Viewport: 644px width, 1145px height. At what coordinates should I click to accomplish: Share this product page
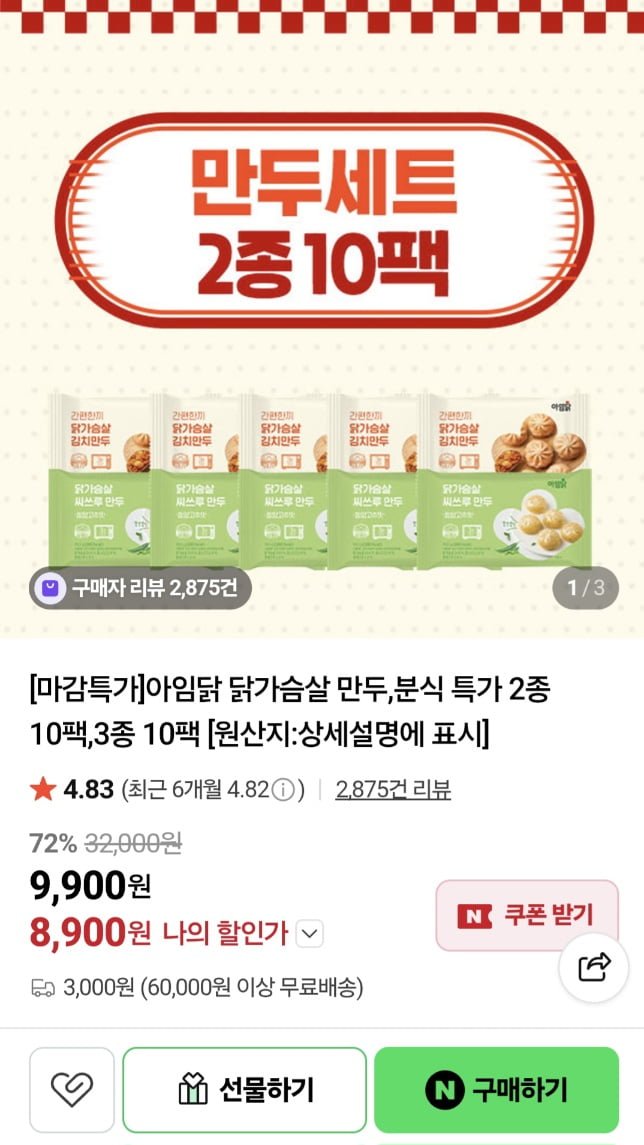[594, 967]
